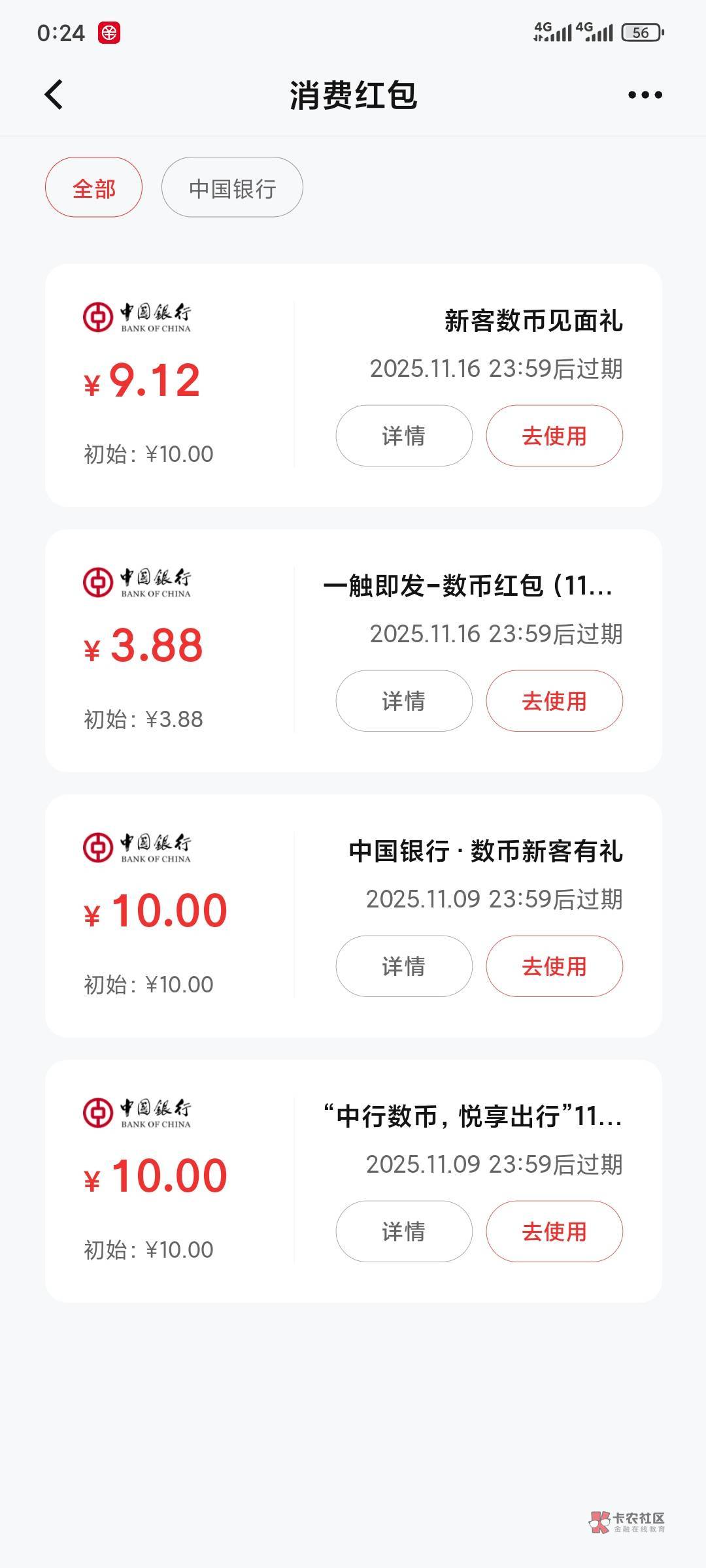Go back using the top-left arrow
Viewport: 706px width, 1568px height.
[54, 95]
